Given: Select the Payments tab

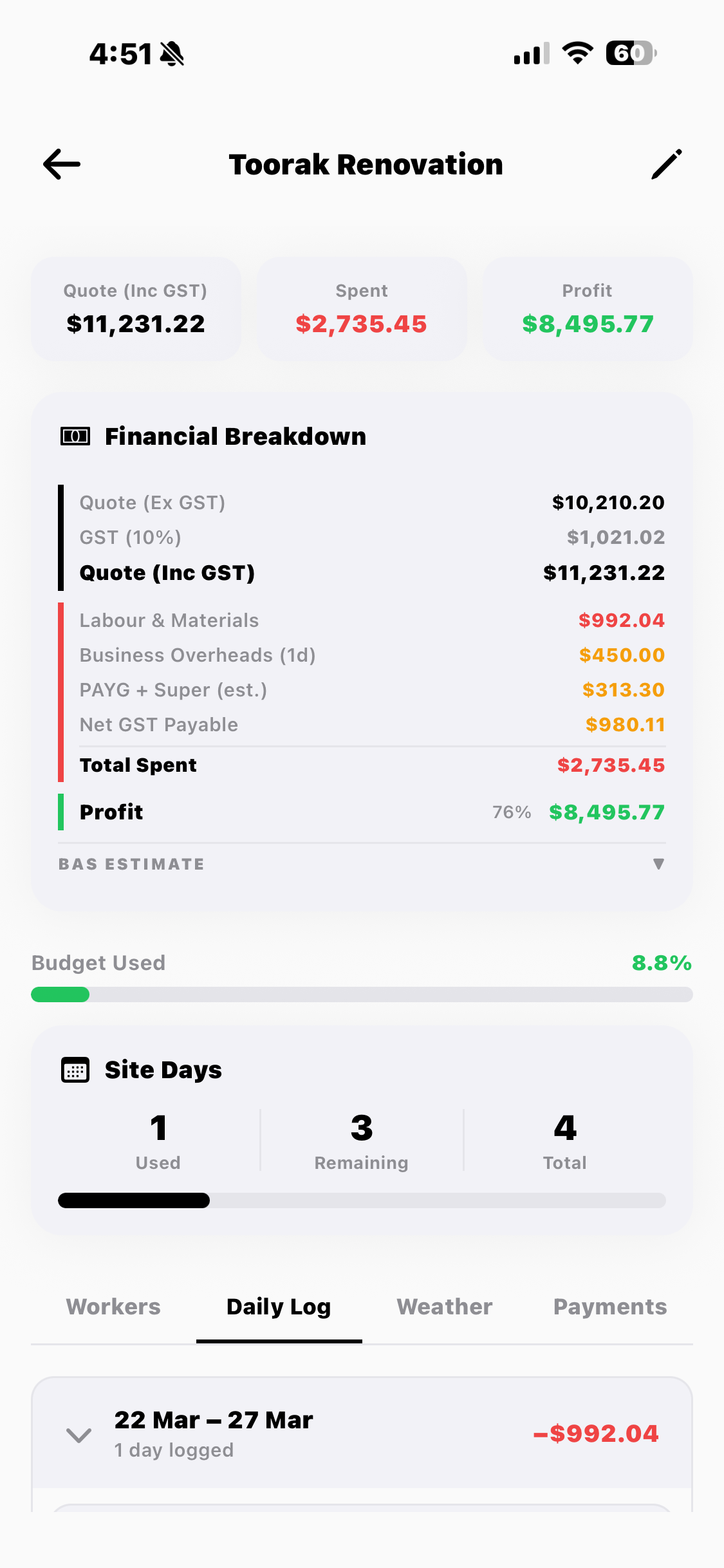Looking at the screenshot, I should click(610, 1307).
